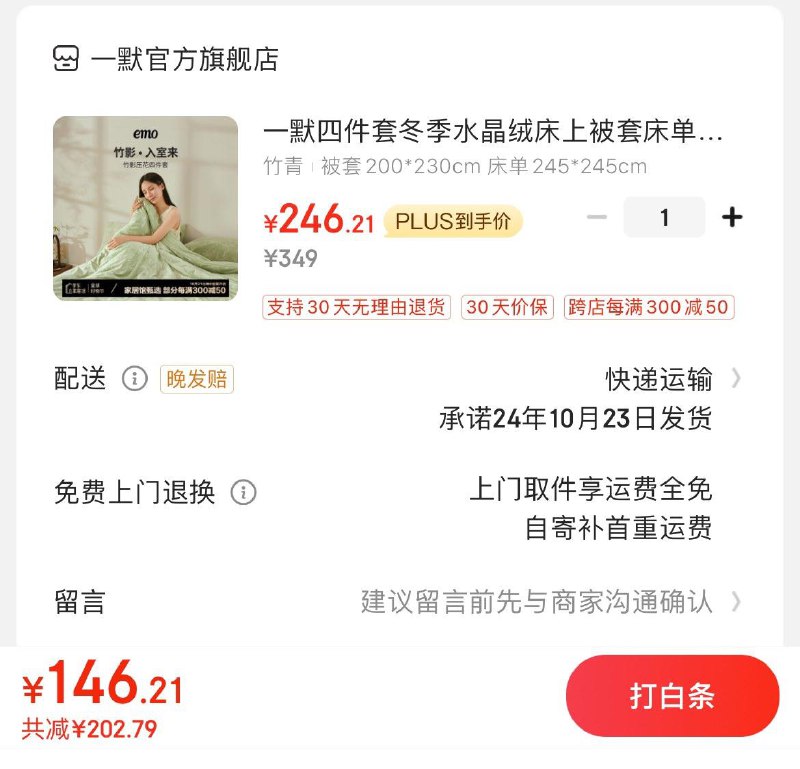Increase quantity with the plus button
Screen dimensions: 800x769
tap(732, 217)
